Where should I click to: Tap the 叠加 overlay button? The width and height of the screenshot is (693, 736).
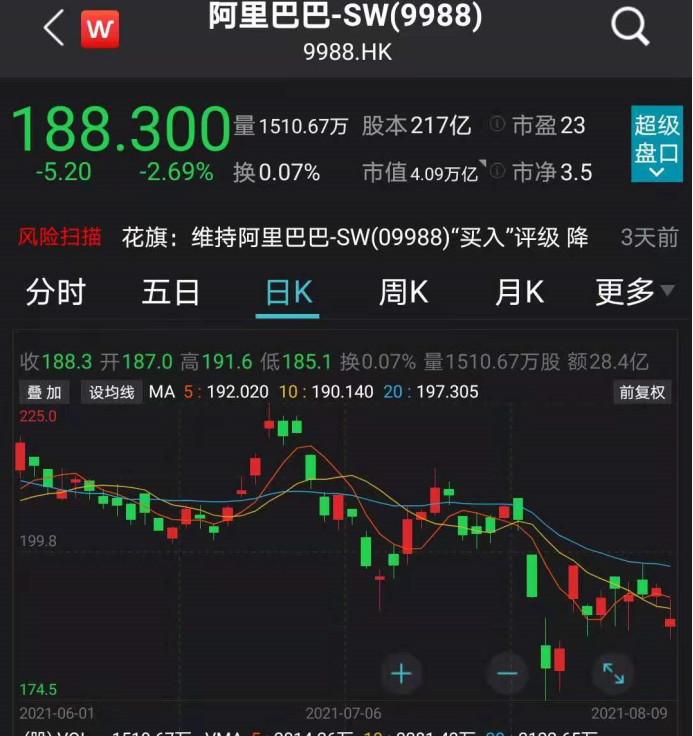(44, 392)
